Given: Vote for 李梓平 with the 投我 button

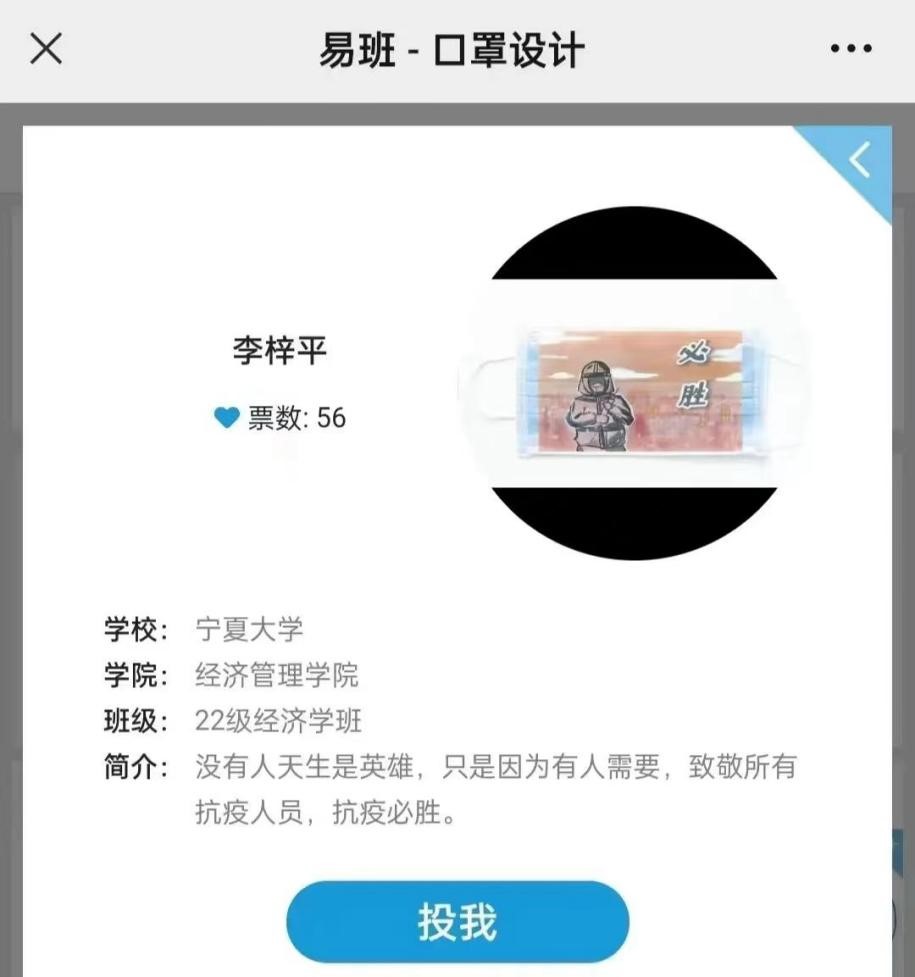Looking at the screenshot, I should (x=457, y=922).
